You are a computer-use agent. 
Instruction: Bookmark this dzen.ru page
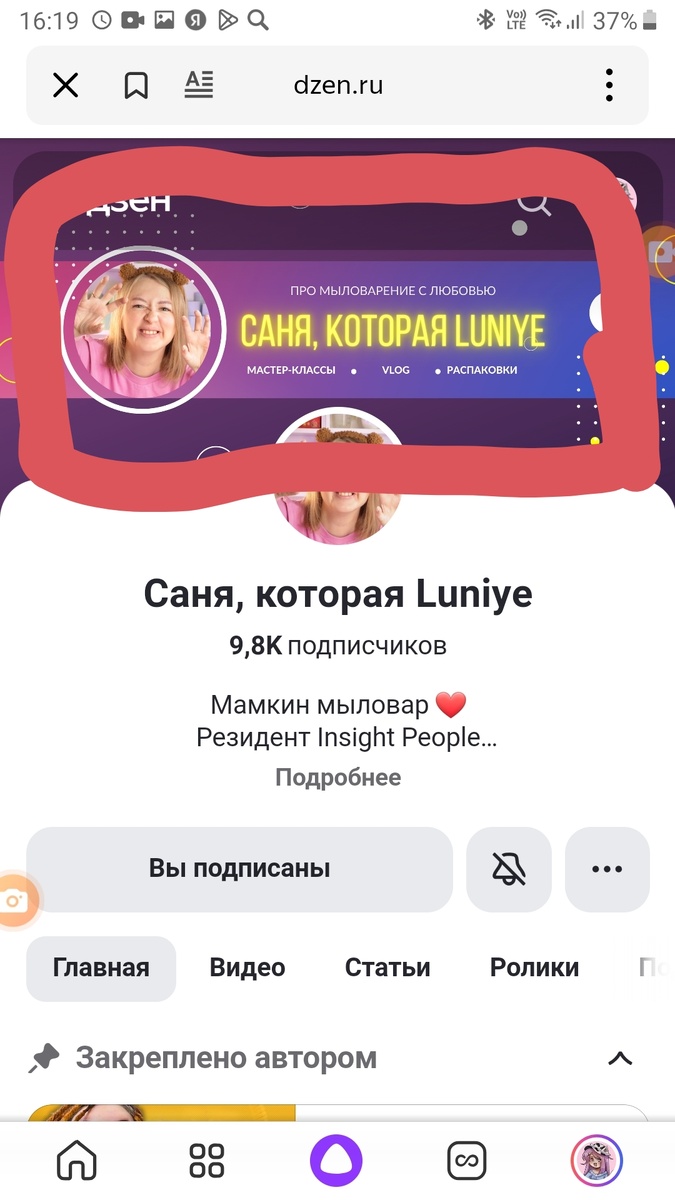pos(136,86)
